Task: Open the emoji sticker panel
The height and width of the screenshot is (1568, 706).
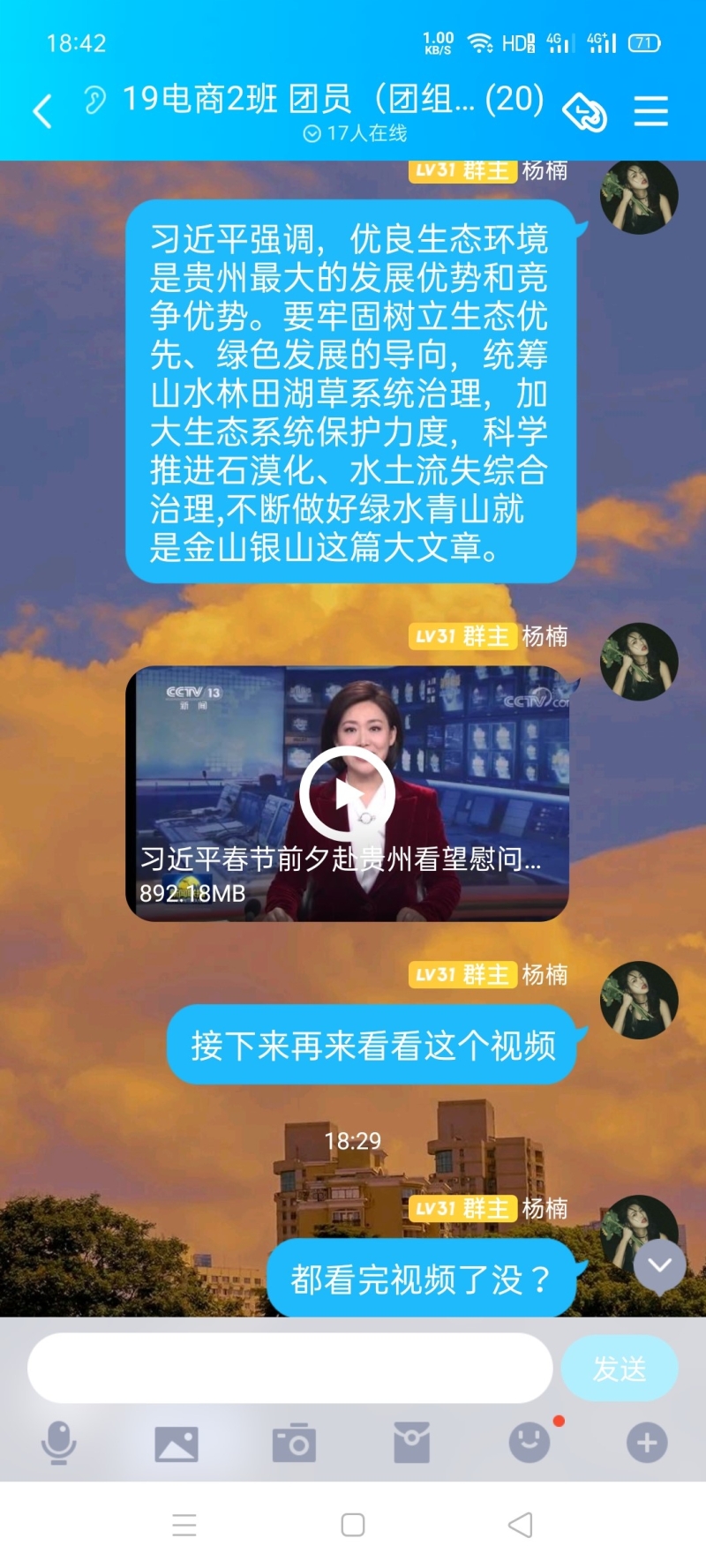Action: click(x=529, y=1443)
